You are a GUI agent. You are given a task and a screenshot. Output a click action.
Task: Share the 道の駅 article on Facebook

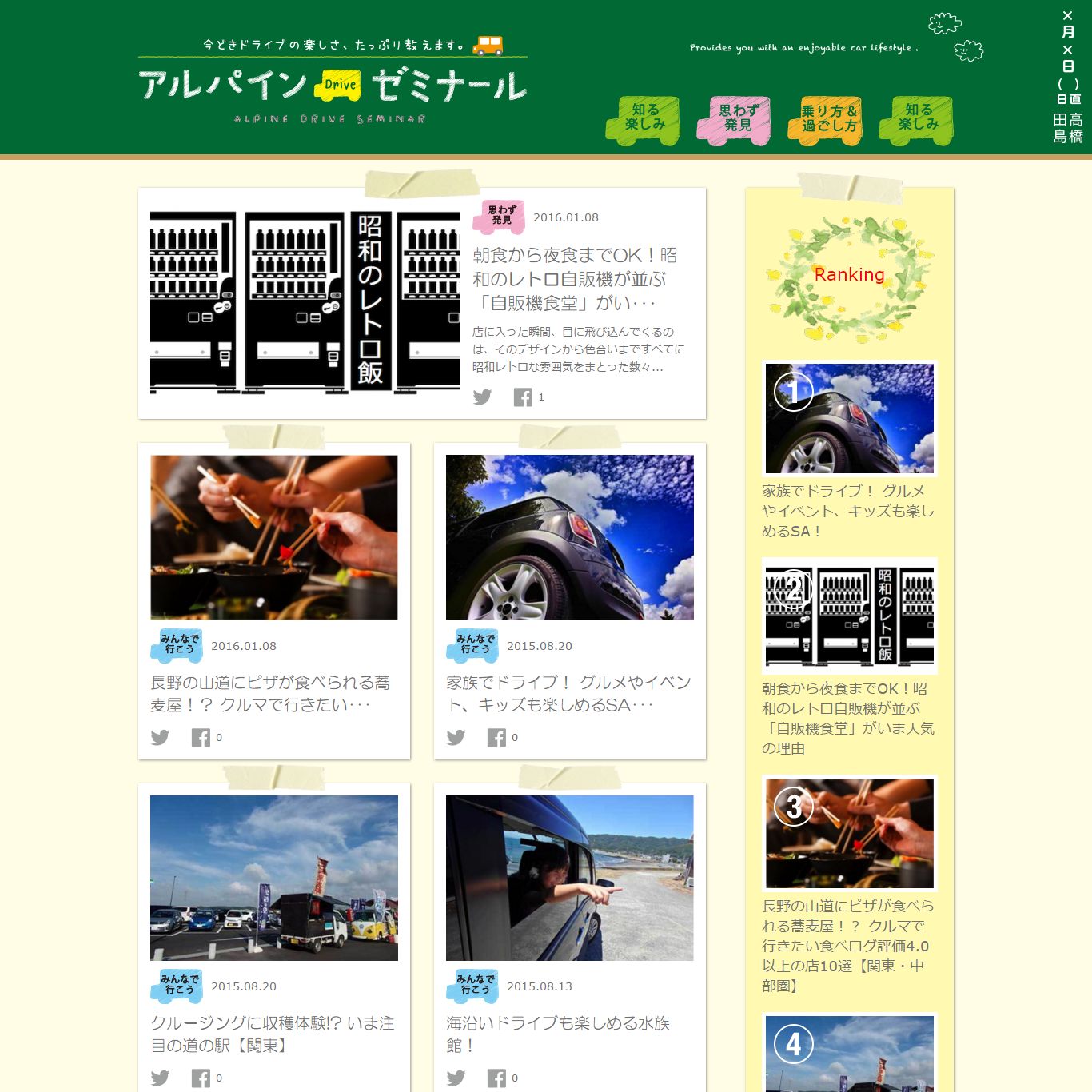pos(201,1078)
